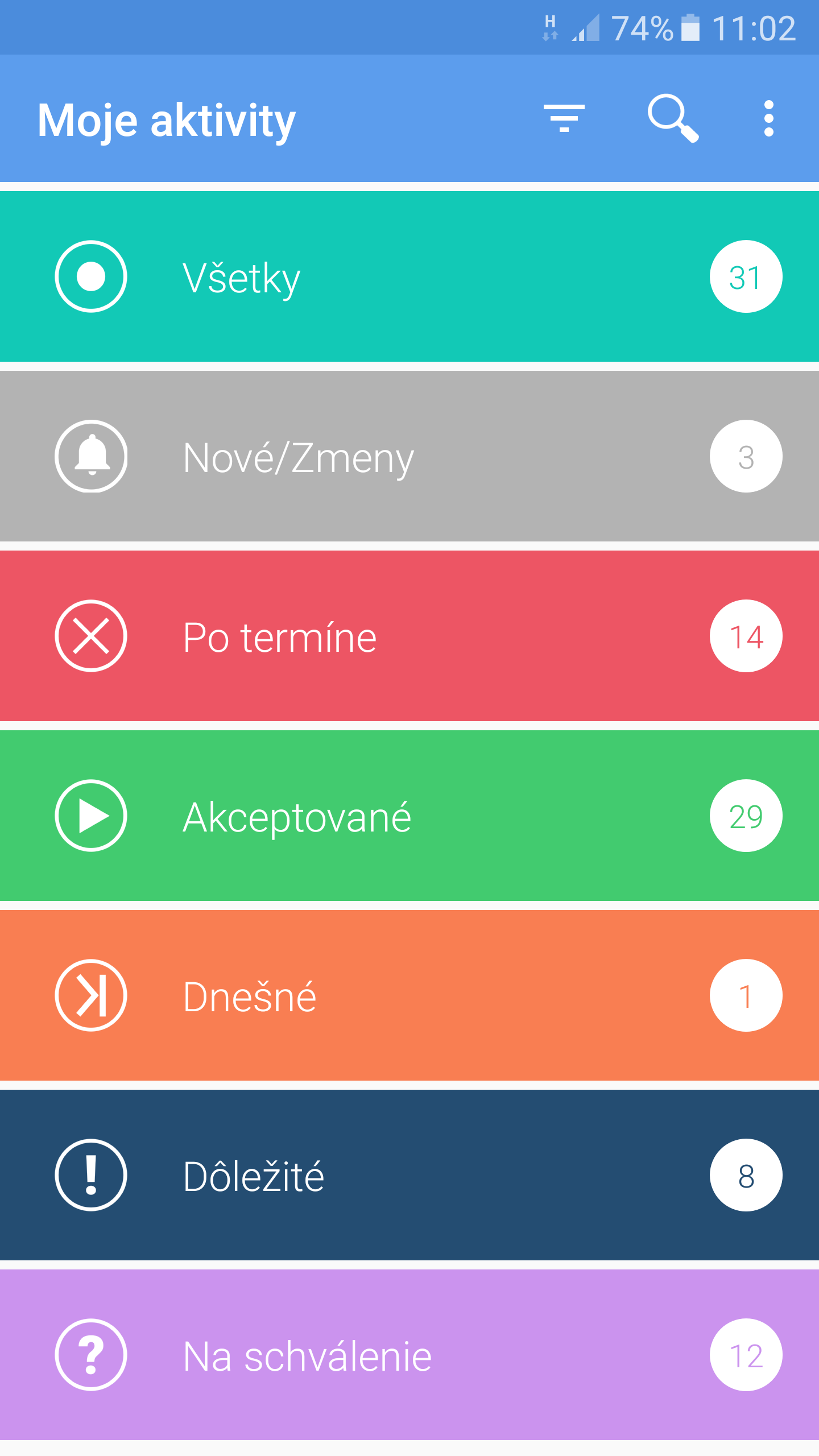This screenshot has width=819, height=1456.
Task: Open the Dôležité important activities
Action: click(x=409, y=1175)
